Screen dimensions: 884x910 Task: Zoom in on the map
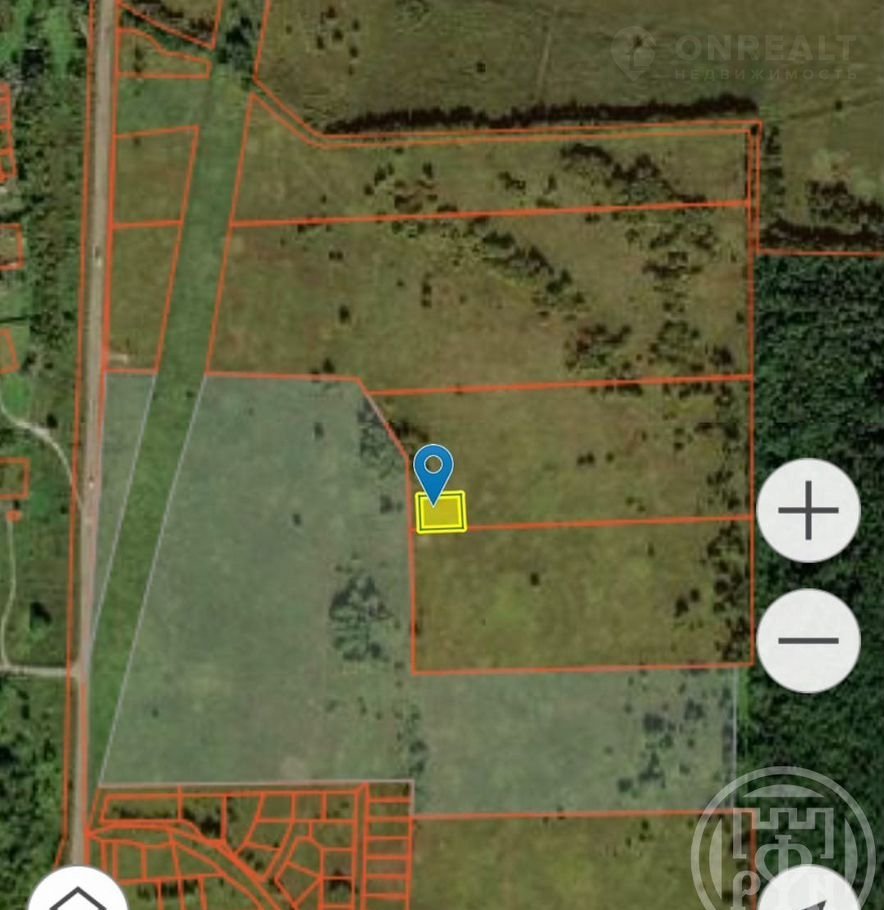click(x=807, y=511)
